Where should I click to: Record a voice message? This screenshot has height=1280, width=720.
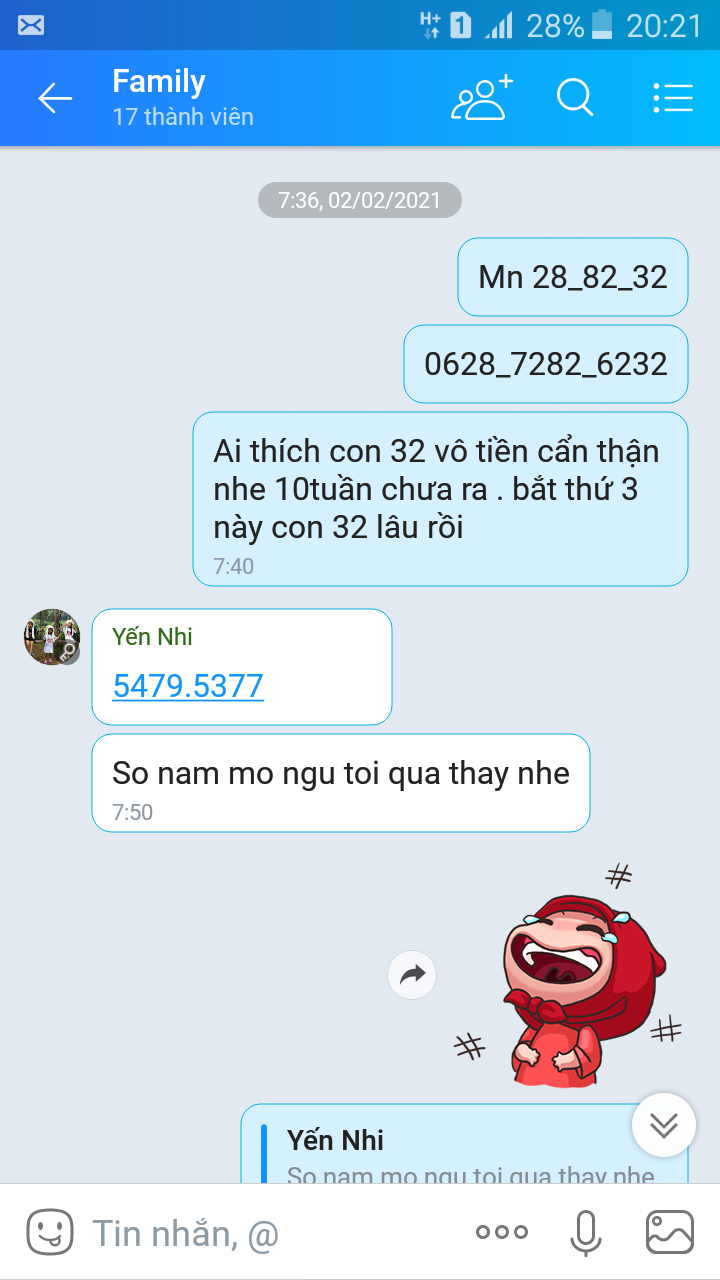586,1232
